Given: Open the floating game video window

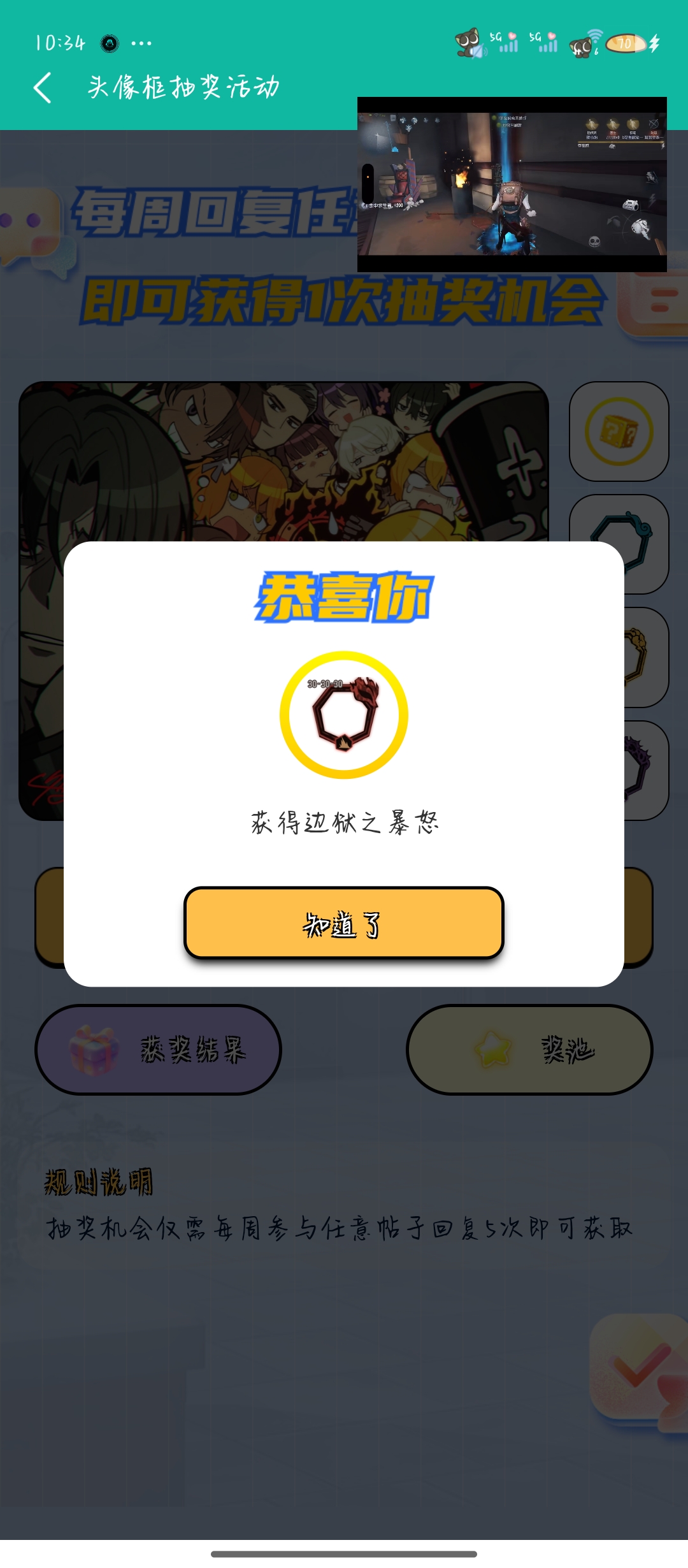Looking at the screenshot, I should (512, 185).
